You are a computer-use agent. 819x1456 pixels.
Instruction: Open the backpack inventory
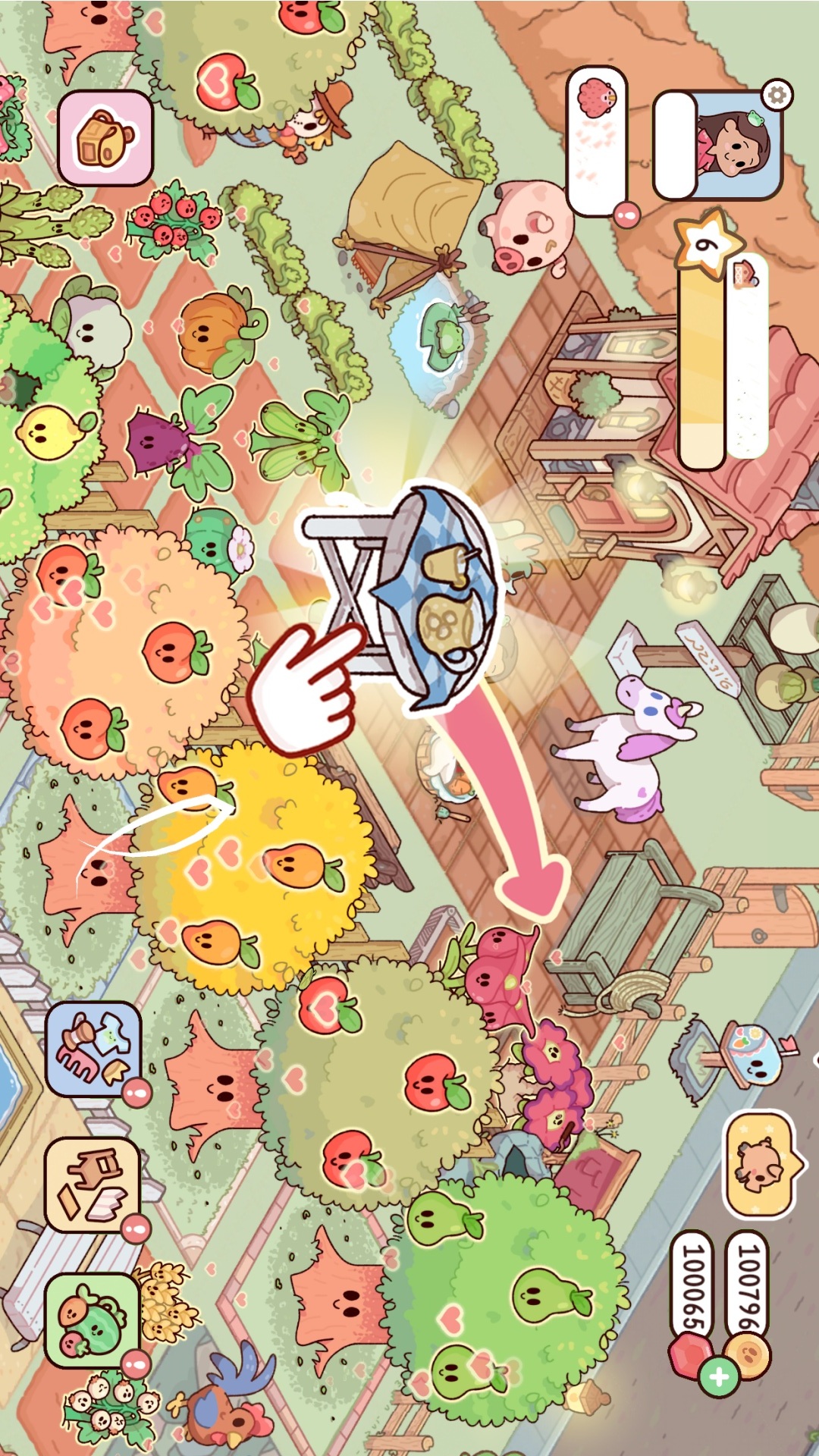pos(105,138)
